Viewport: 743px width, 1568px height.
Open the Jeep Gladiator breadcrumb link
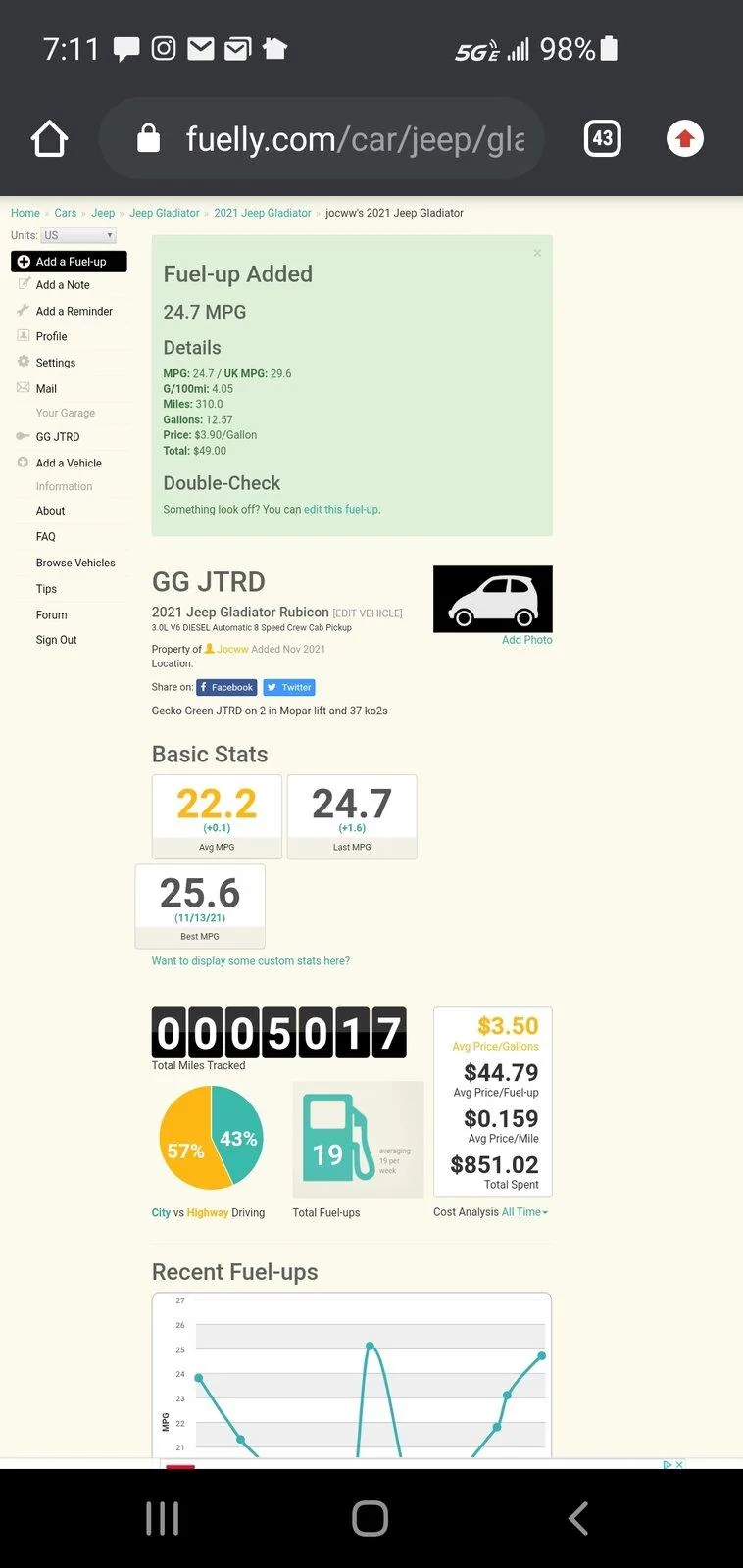tap(164, 213)
